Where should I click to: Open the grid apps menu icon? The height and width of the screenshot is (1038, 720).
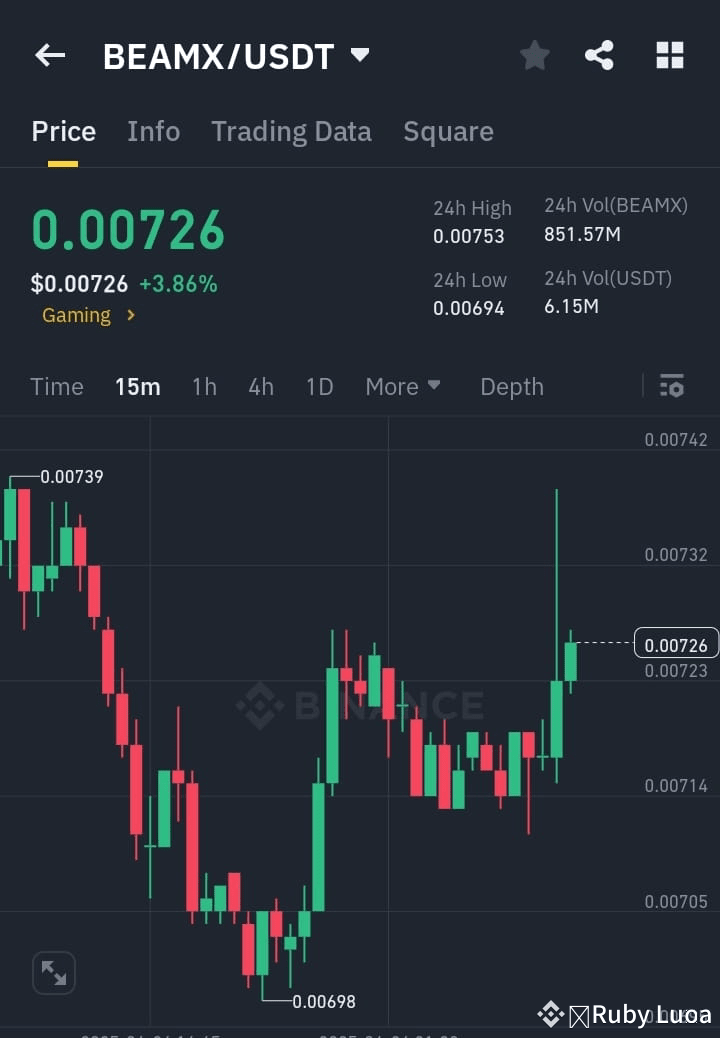click(x=669, y=55)
